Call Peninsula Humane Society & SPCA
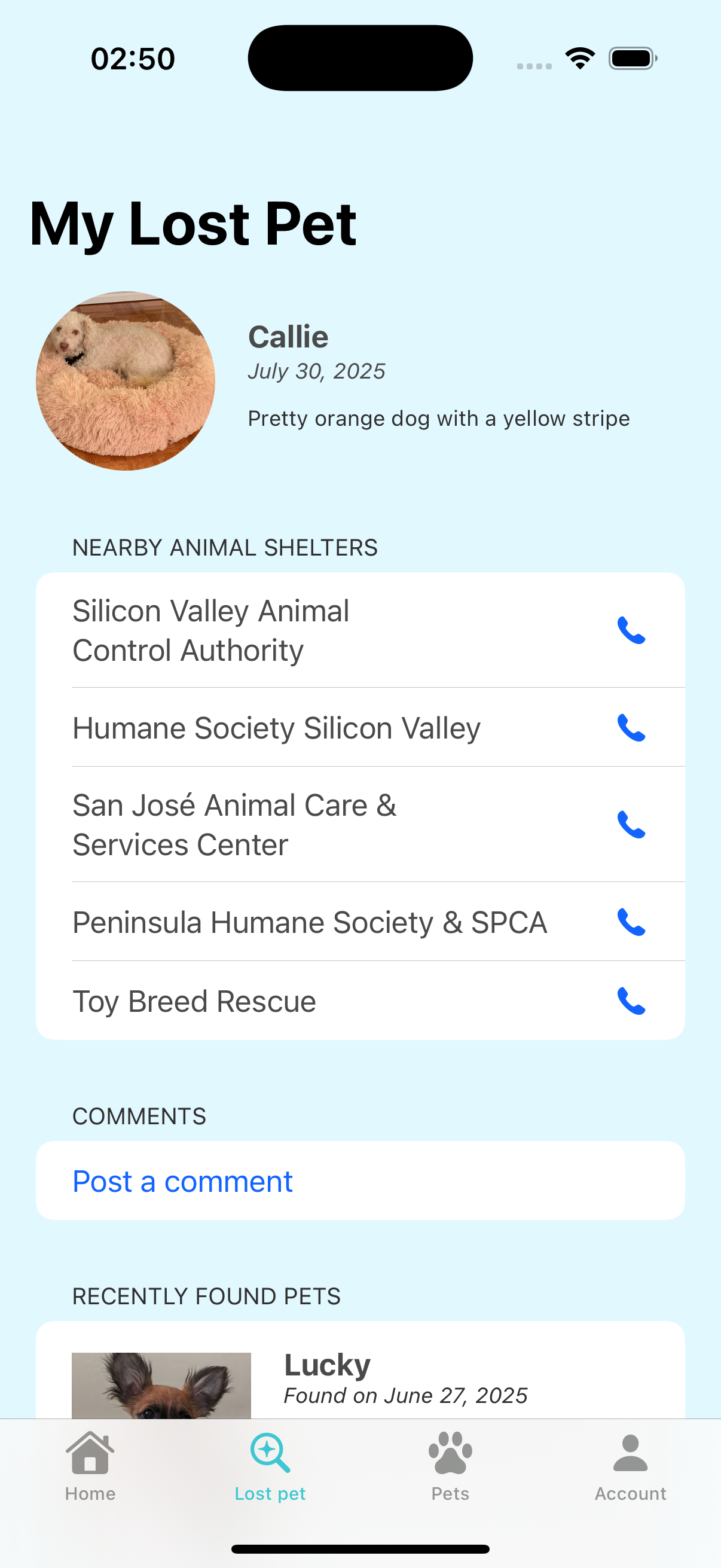The width and height of the screenshot is (721, 1568). 631,922
